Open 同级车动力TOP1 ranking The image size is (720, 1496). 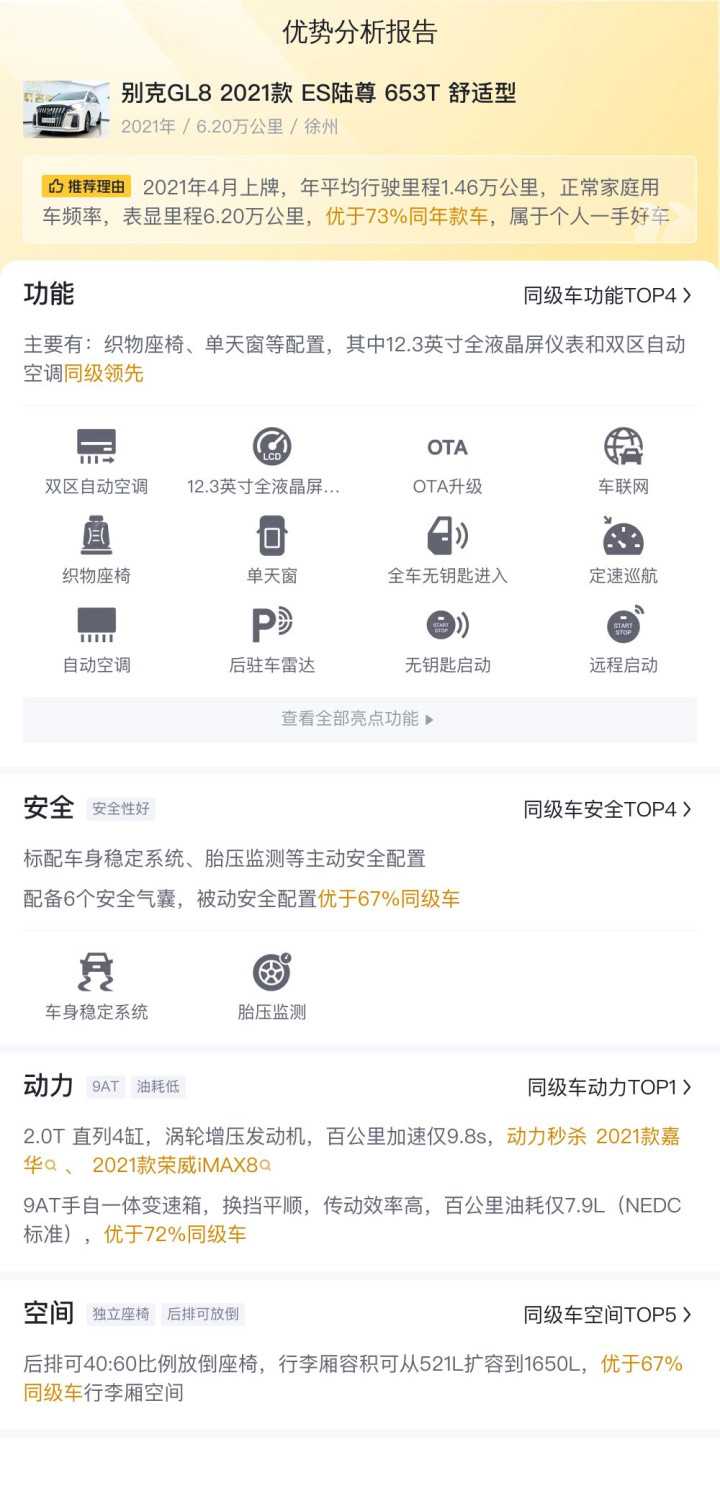609,1087
